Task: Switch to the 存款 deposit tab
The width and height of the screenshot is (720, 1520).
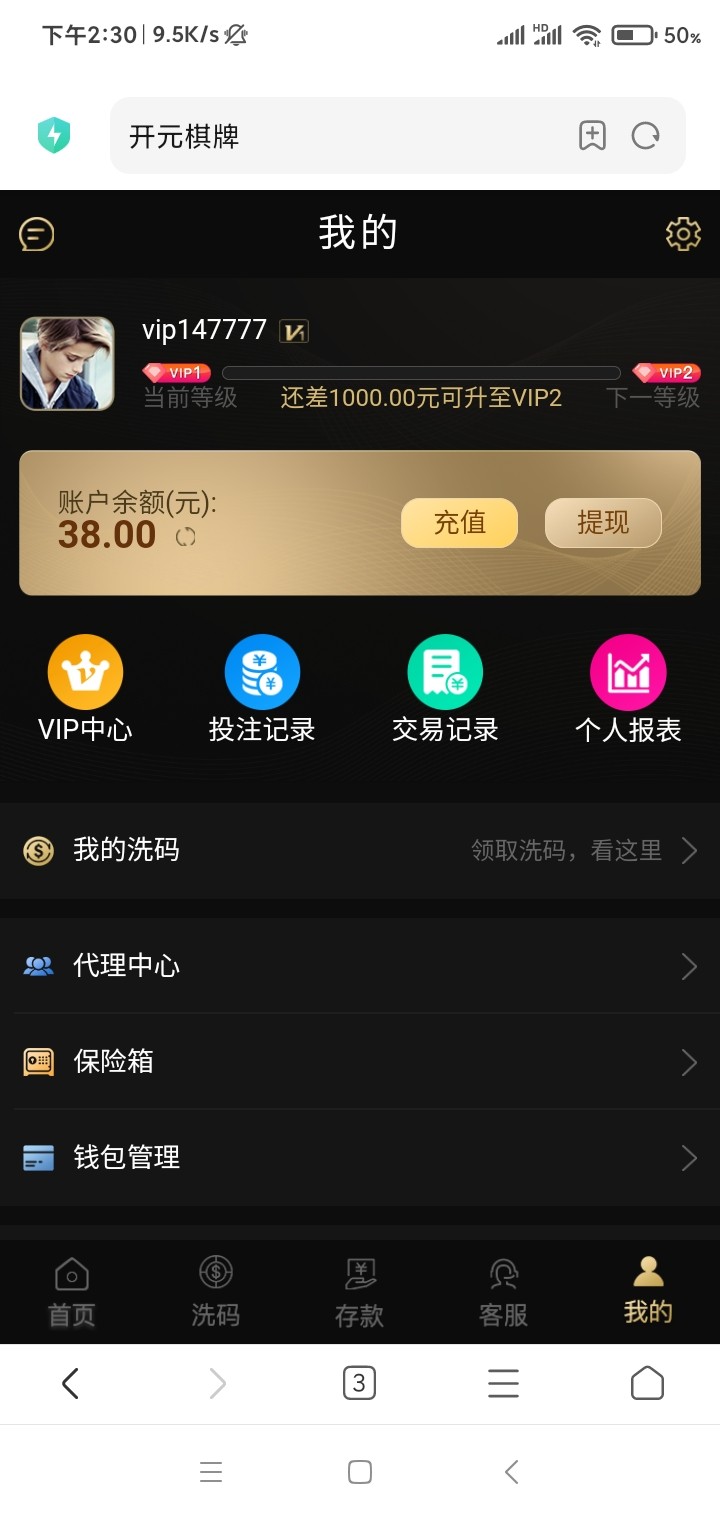Action: (360, 1292)
